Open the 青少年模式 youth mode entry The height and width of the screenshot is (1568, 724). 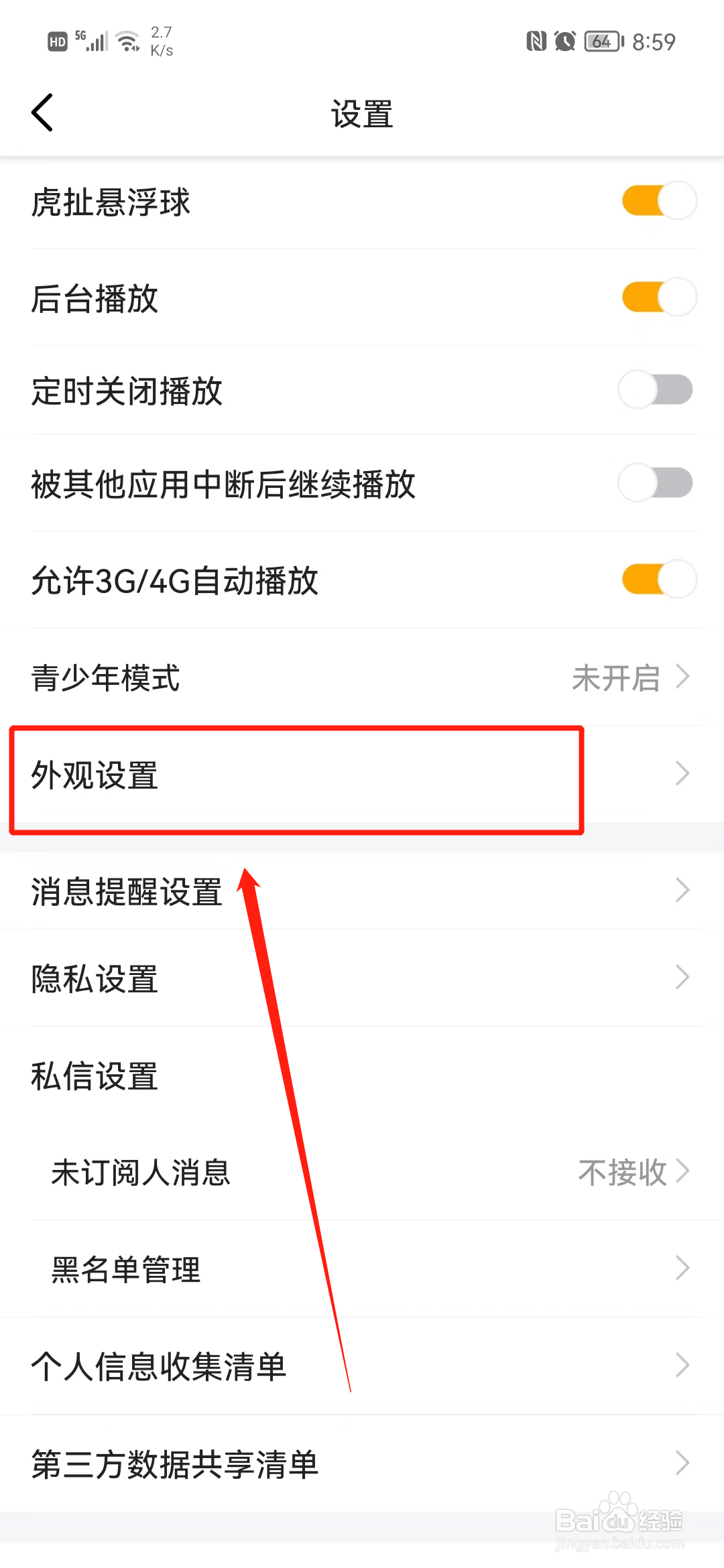tap(362, 678)
